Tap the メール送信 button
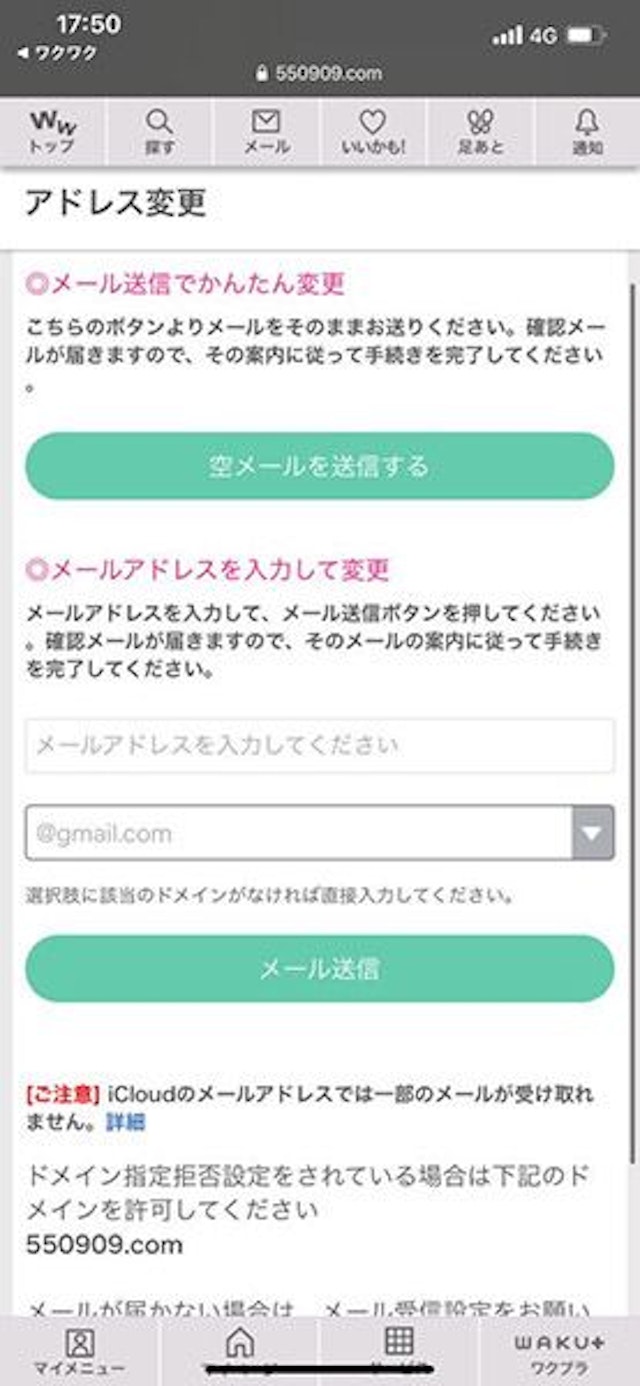This screenshot has height=1386, width=640. tap(319, 969)
